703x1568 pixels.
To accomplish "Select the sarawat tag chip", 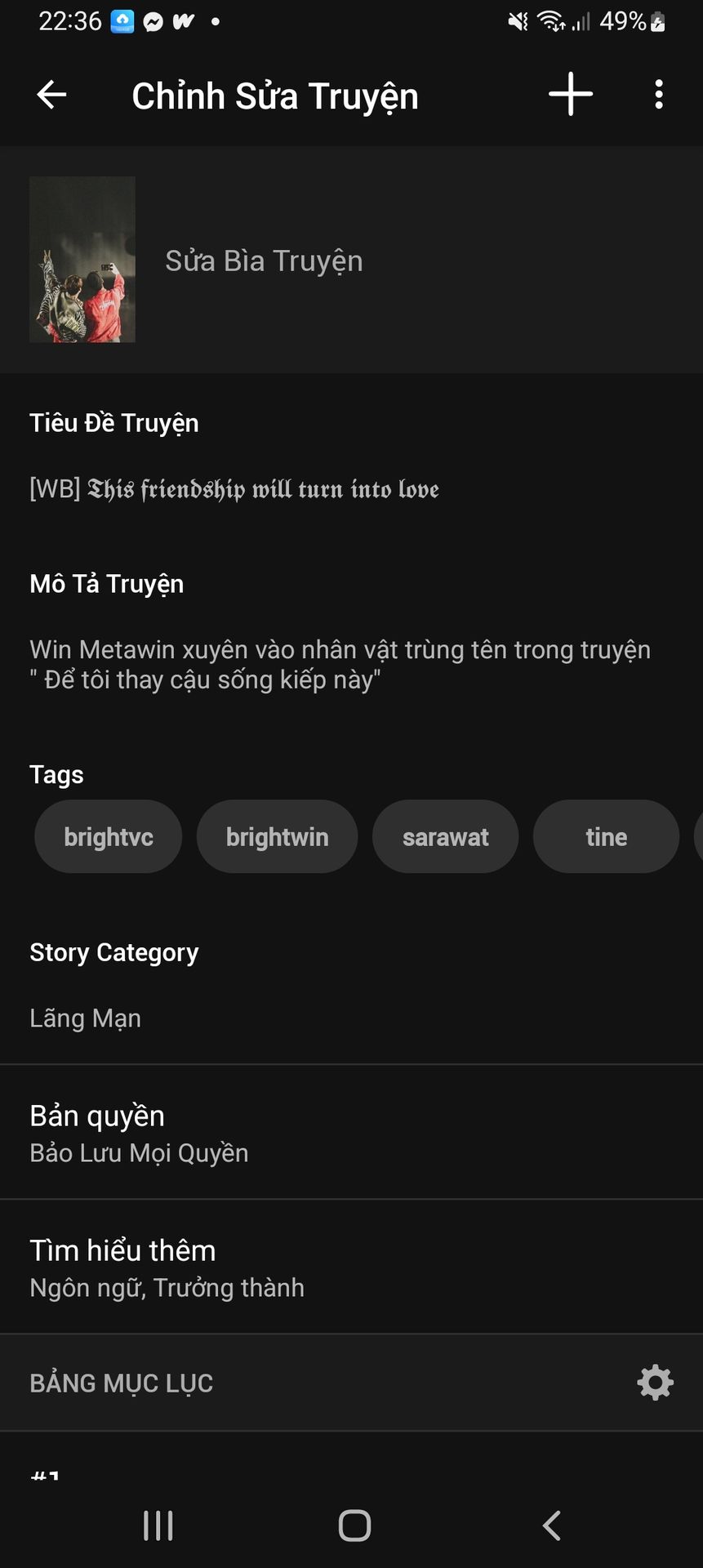I will click(445, 837).
